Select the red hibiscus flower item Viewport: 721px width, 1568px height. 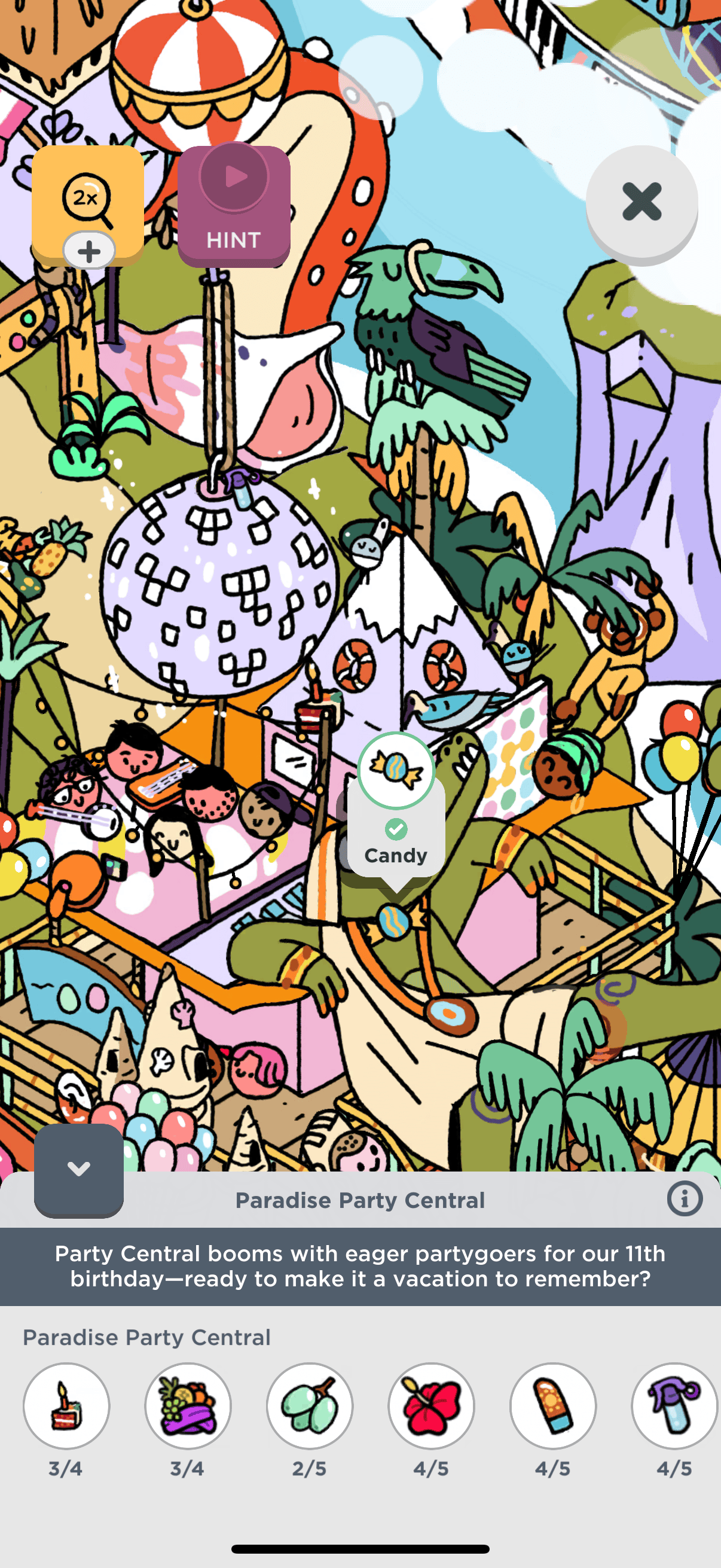click(432, 1405)
